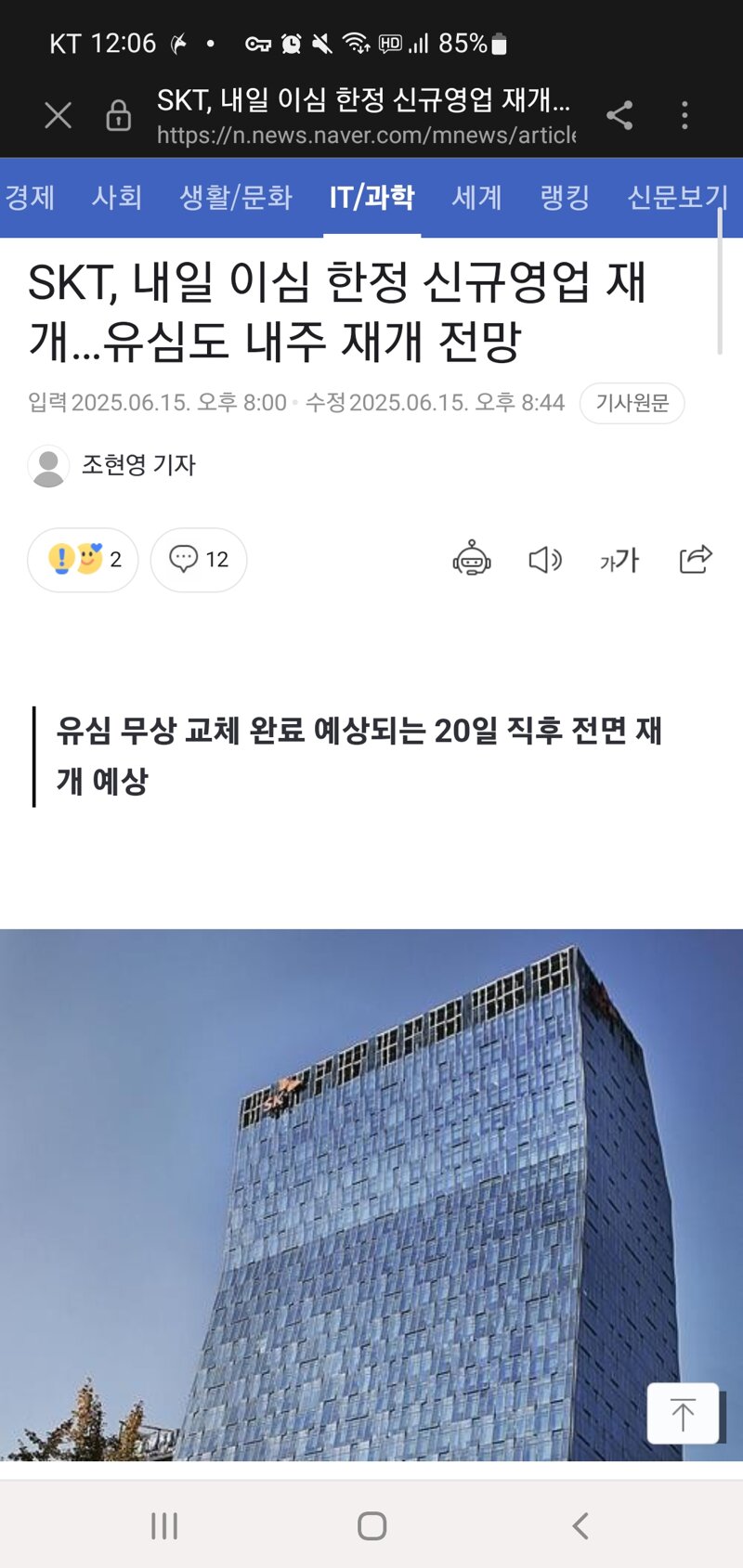Tap the lock icon for site security info
The width and height of the screenshot is (743, 1568).
(x=119, y=115)
